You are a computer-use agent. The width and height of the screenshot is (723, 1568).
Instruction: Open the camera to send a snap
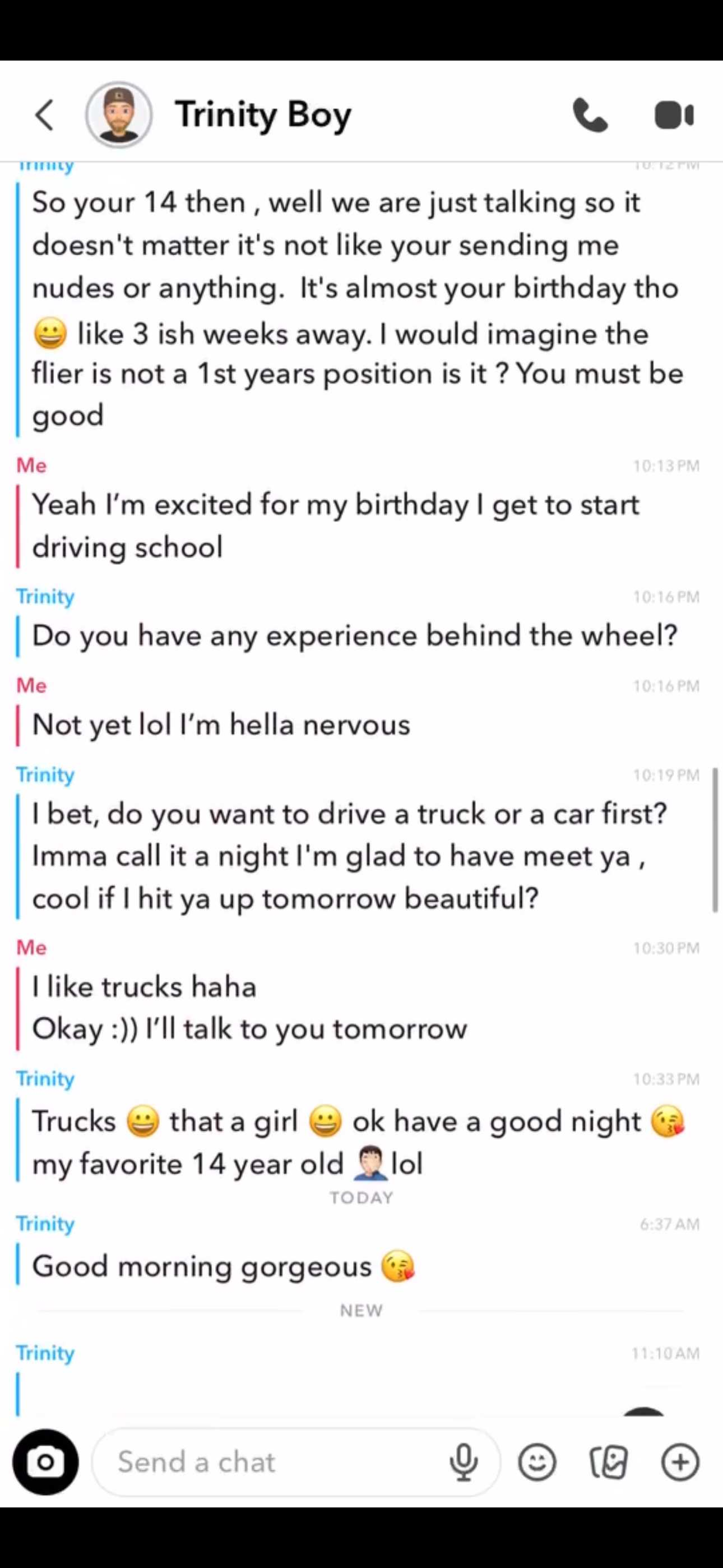pyautogui.click(x=45, y=1461)
